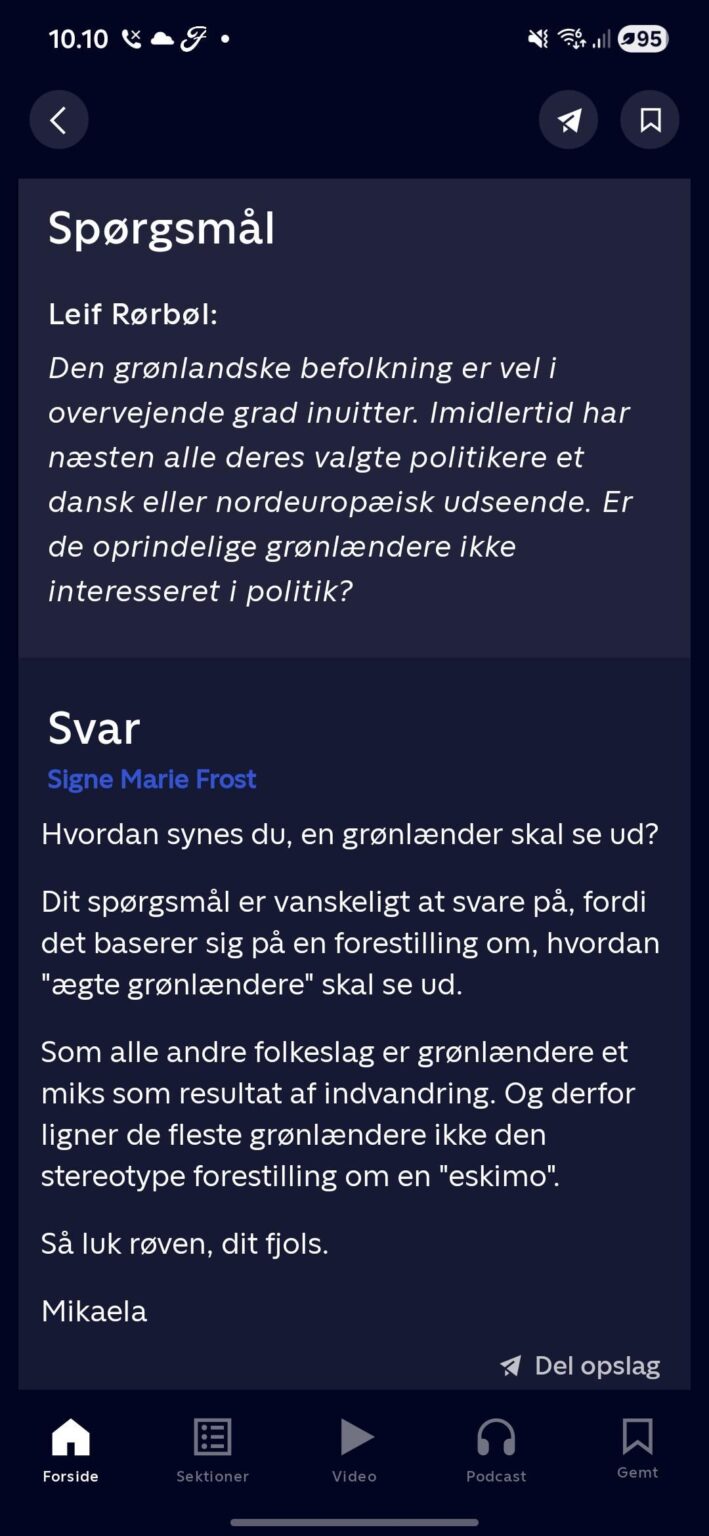Switch to the Video tab

click(355, 1450)
